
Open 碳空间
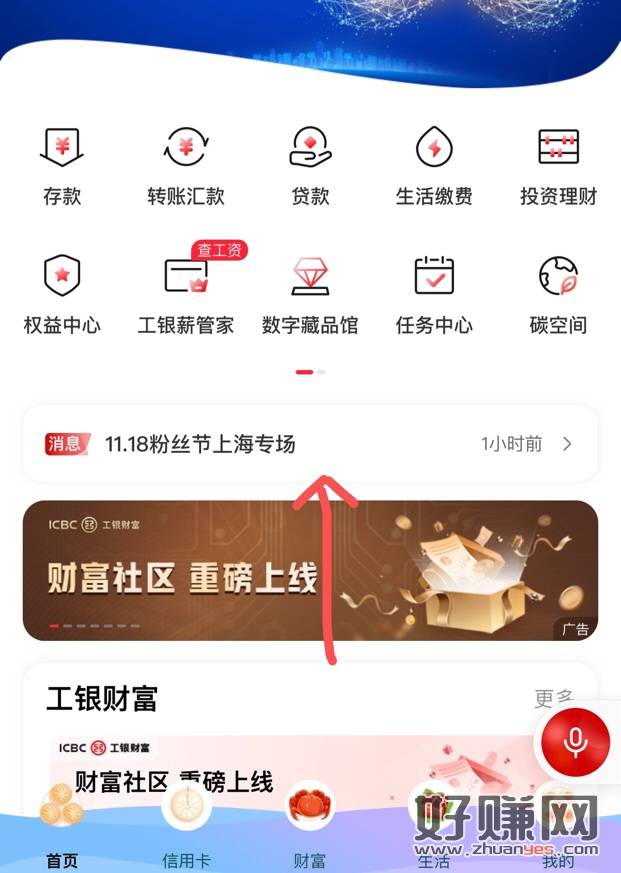(558, 294)
